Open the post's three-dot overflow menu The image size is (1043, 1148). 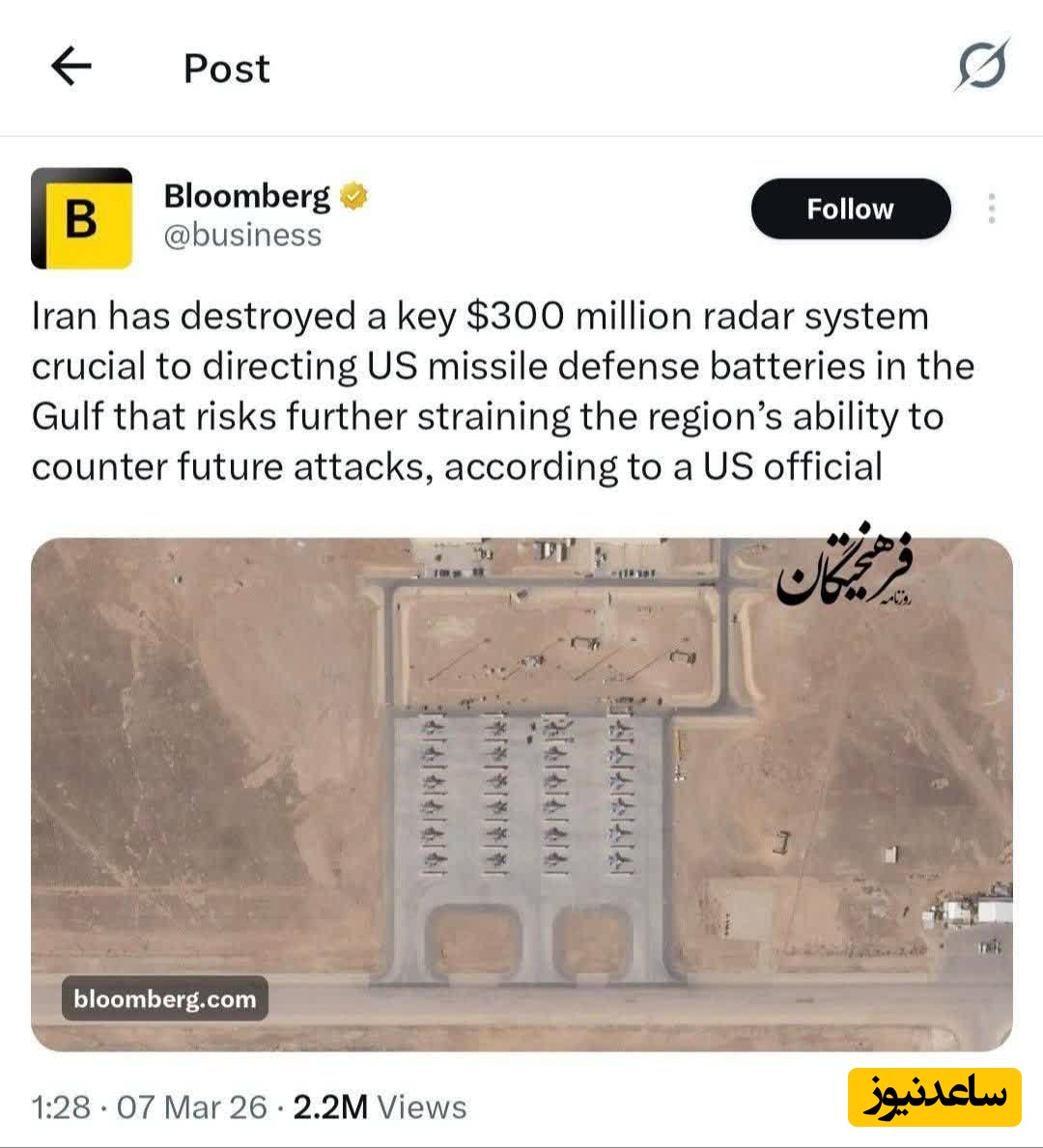[x=991, y=209]
